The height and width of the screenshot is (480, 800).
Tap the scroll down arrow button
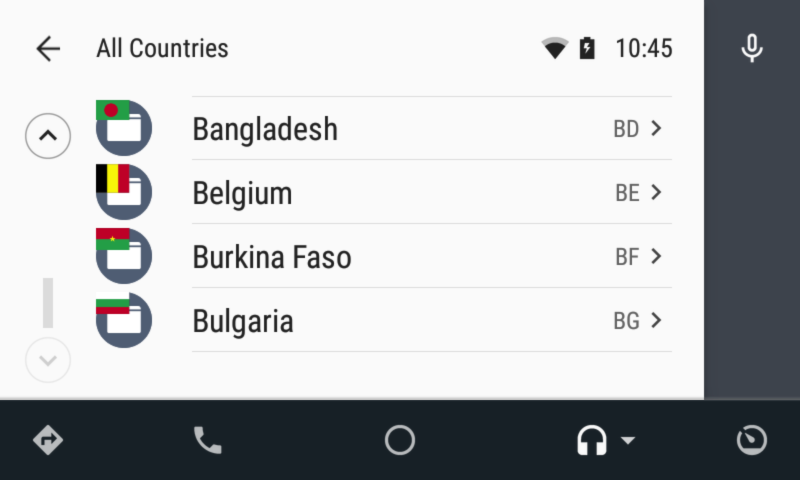(x=48, y=360)
